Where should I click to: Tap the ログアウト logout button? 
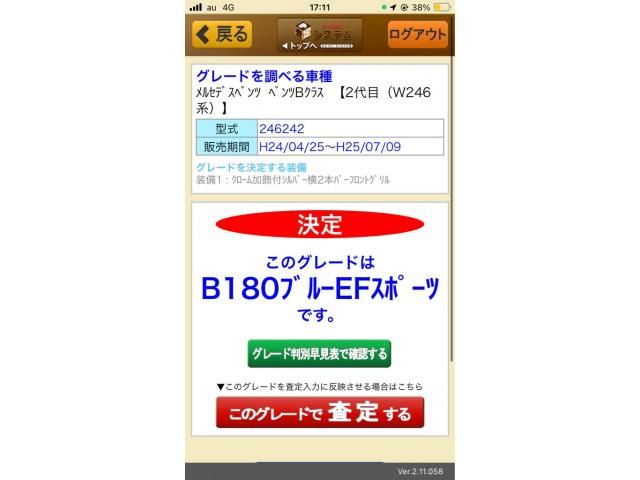417,34
